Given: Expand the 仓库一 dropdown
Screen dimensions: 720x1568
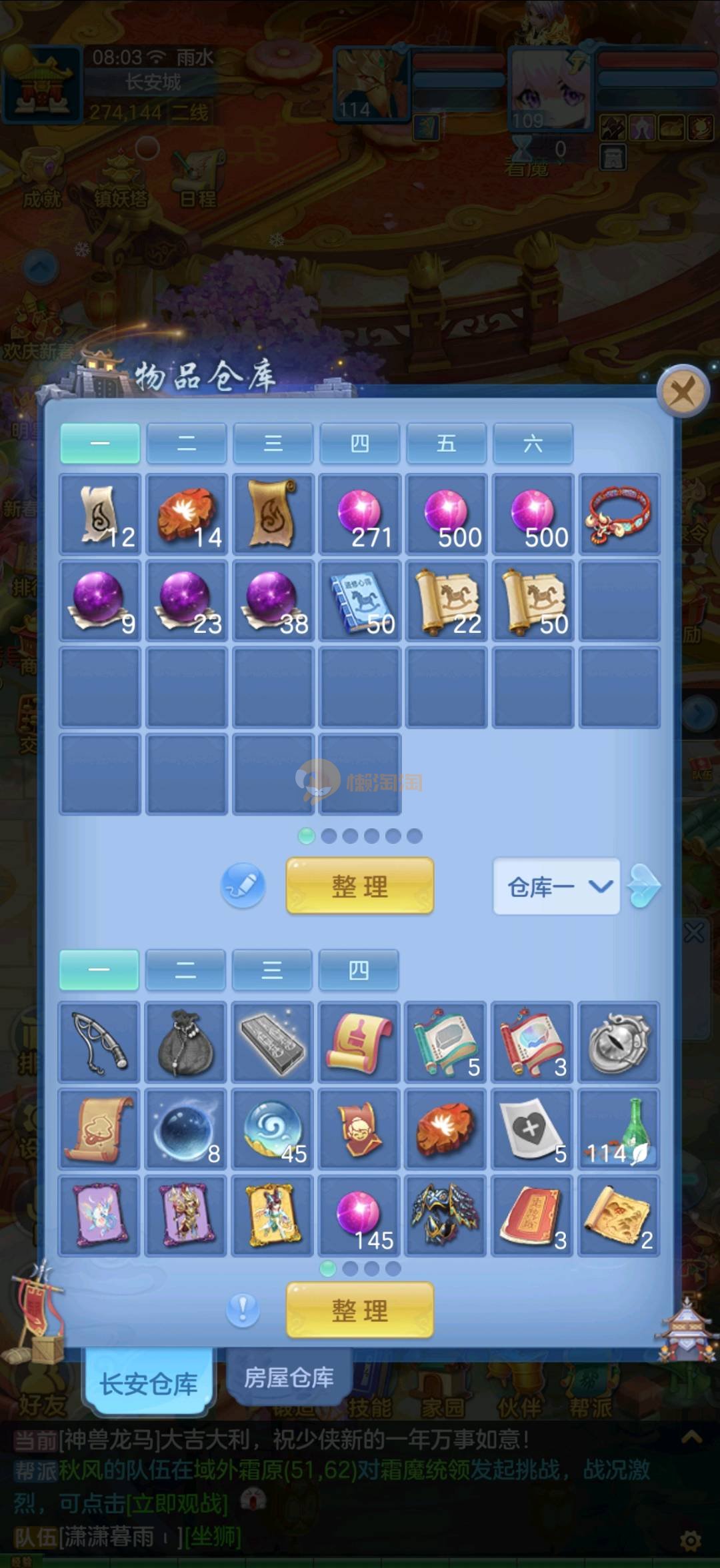Looking at the screenshot, I should point(556,886).
